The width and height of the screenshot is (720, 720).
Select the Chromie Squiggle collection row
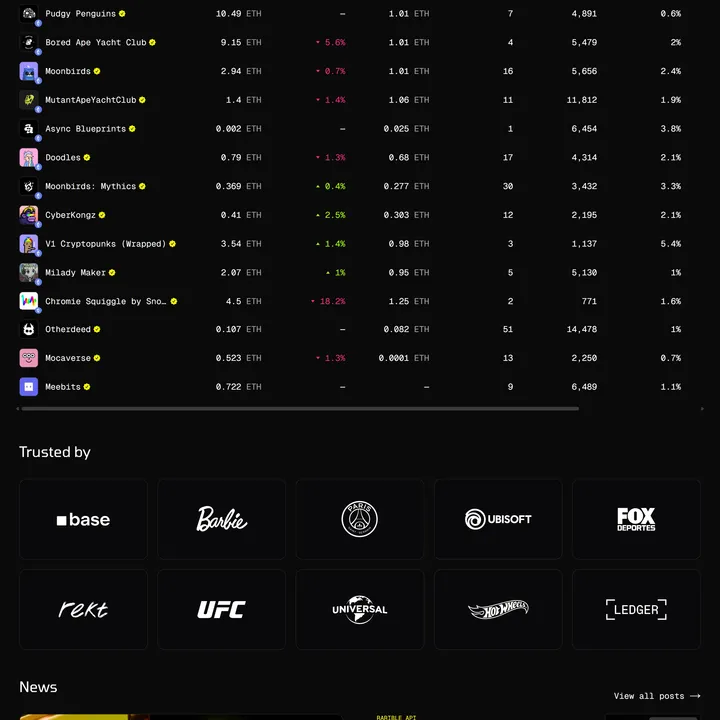[x=105, y=301]
